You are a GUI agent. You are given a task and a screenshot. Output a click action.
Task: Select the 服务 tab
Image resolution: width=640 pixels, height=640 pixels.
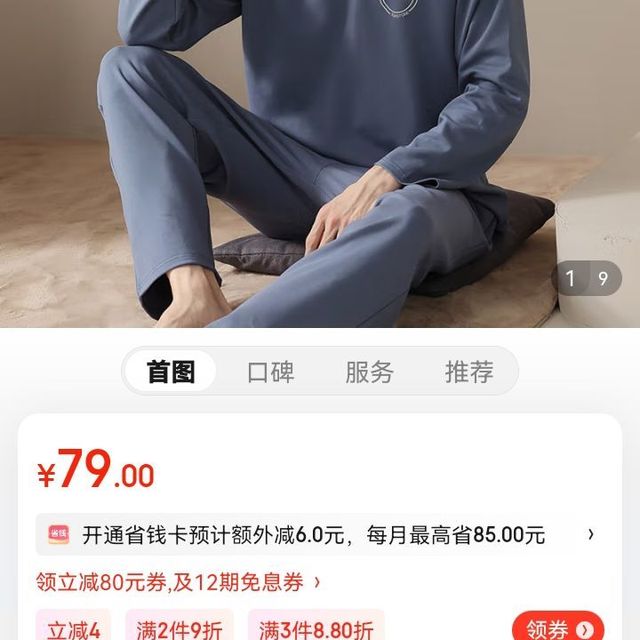[x=369, y=372]
